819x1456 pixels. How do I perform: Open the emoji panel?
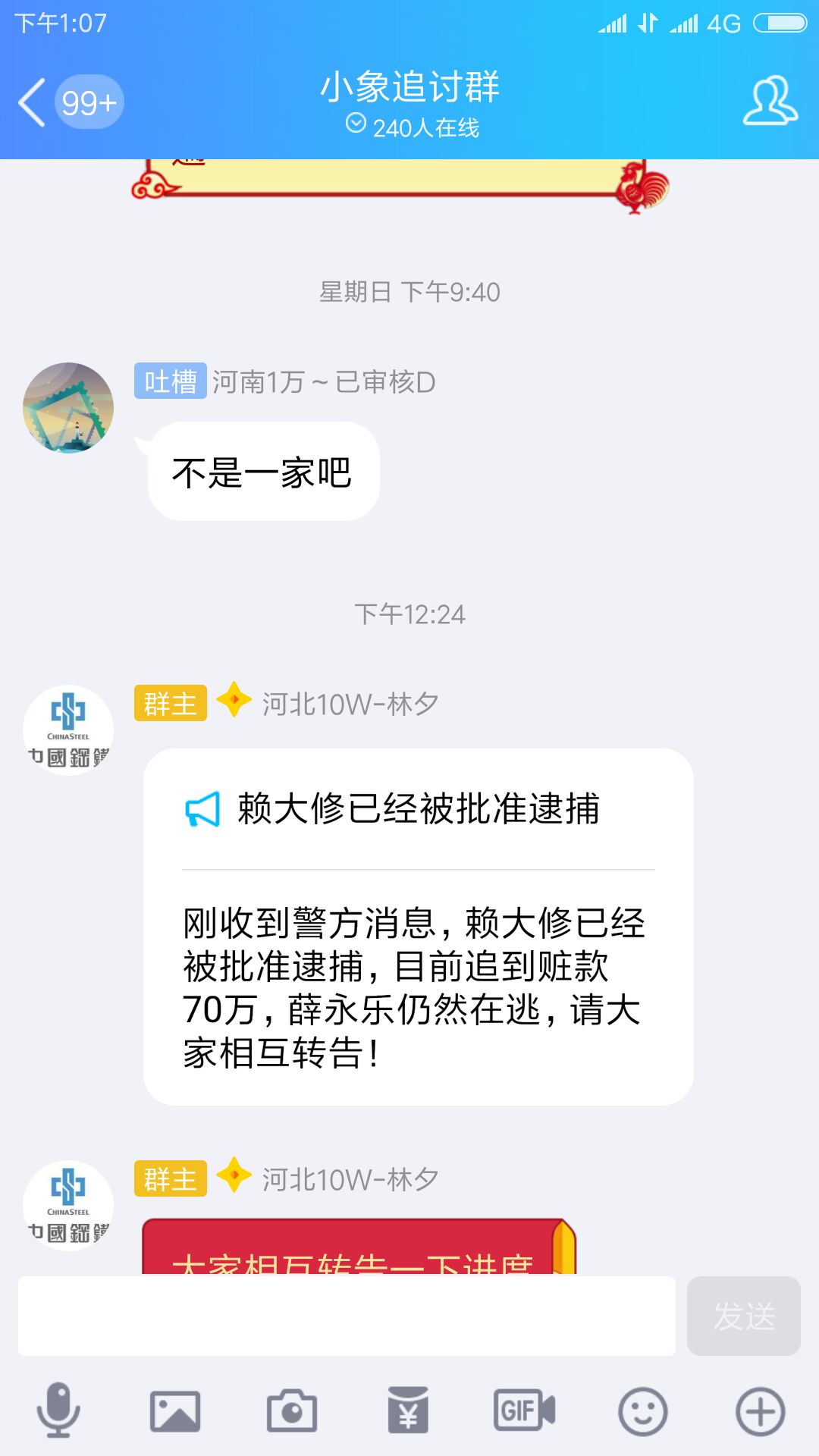pos(642,1410)
